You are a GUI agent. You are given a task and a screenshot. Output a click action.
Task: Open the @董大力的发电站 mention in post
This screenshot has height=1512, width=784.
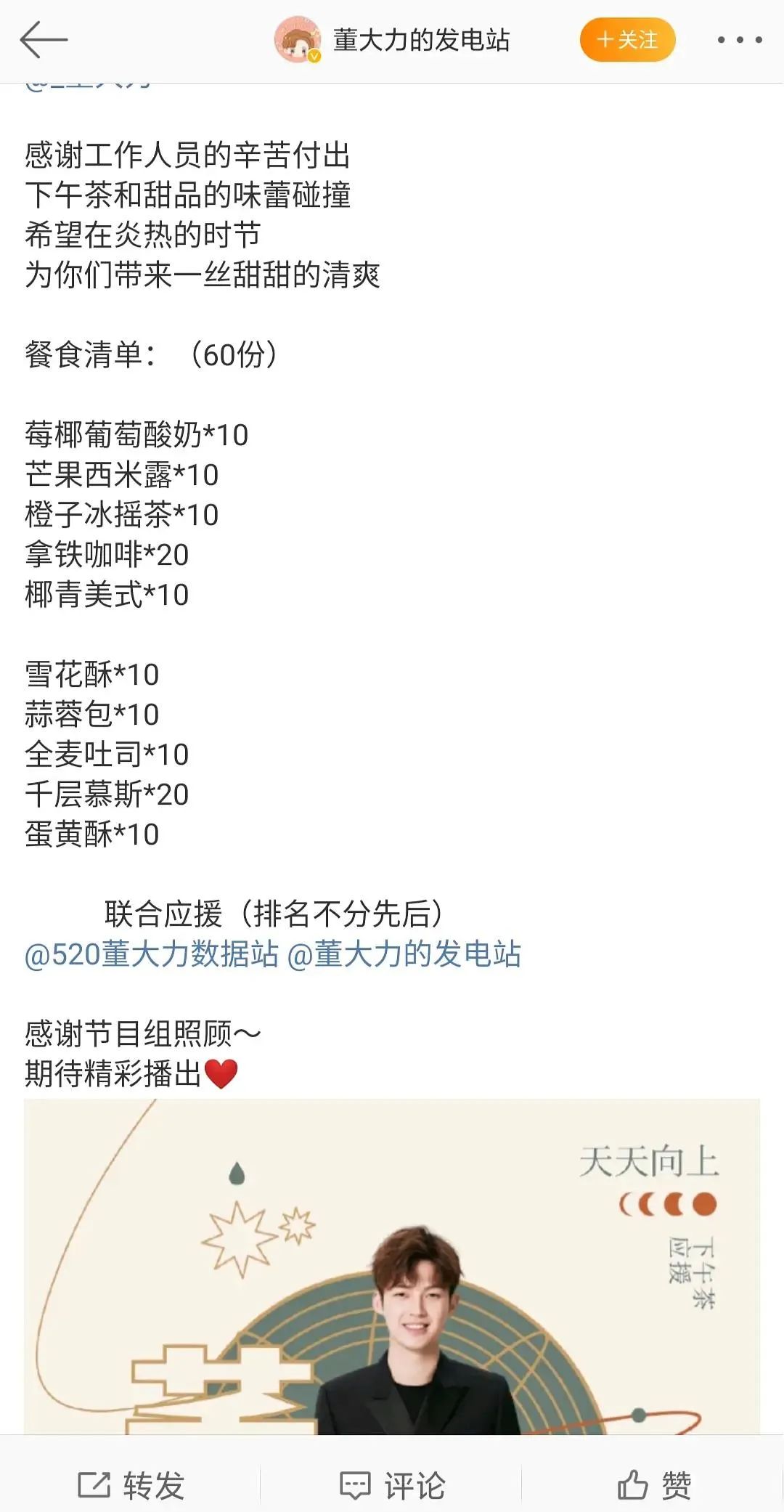404,954
